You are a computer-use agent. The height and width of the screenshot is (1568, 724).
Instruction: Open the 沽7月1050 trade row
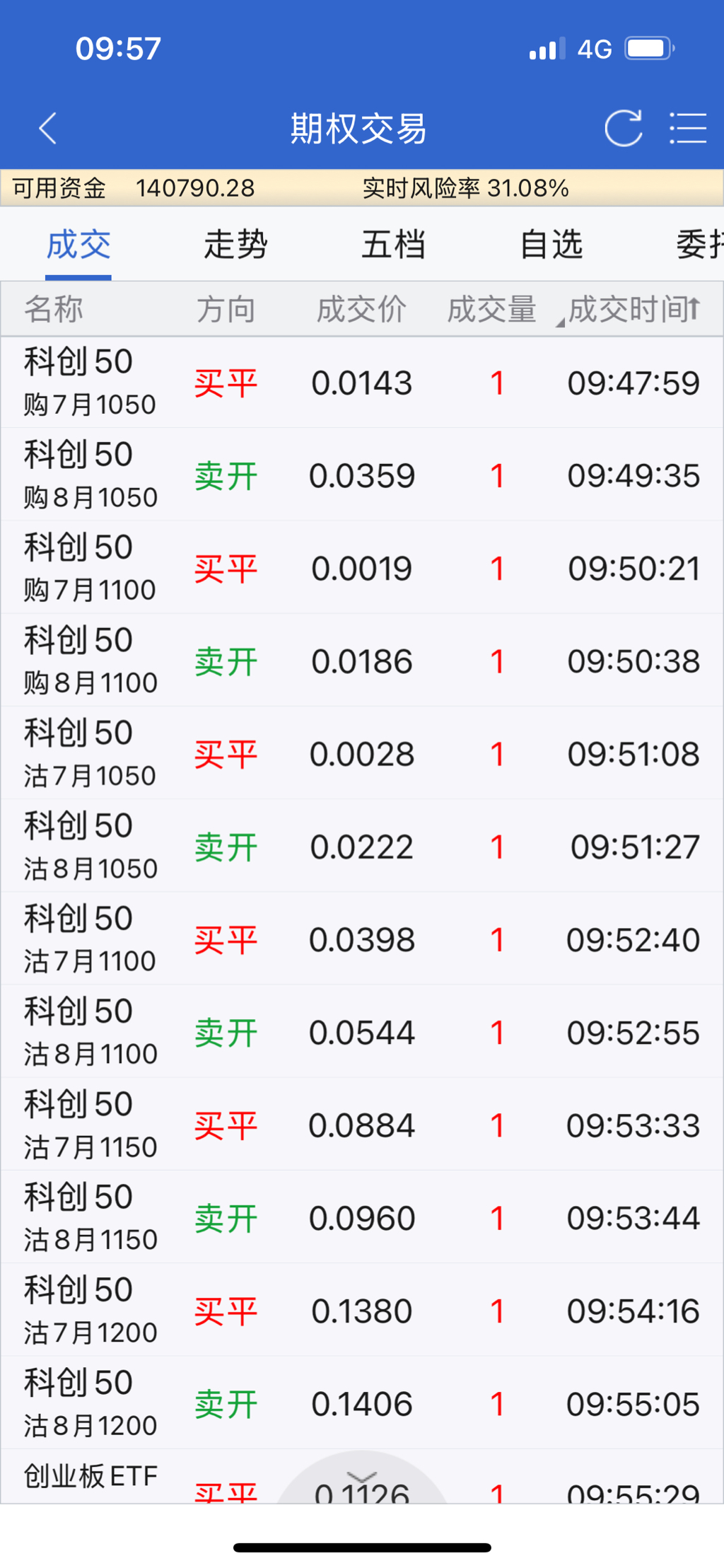click(362, 753)
